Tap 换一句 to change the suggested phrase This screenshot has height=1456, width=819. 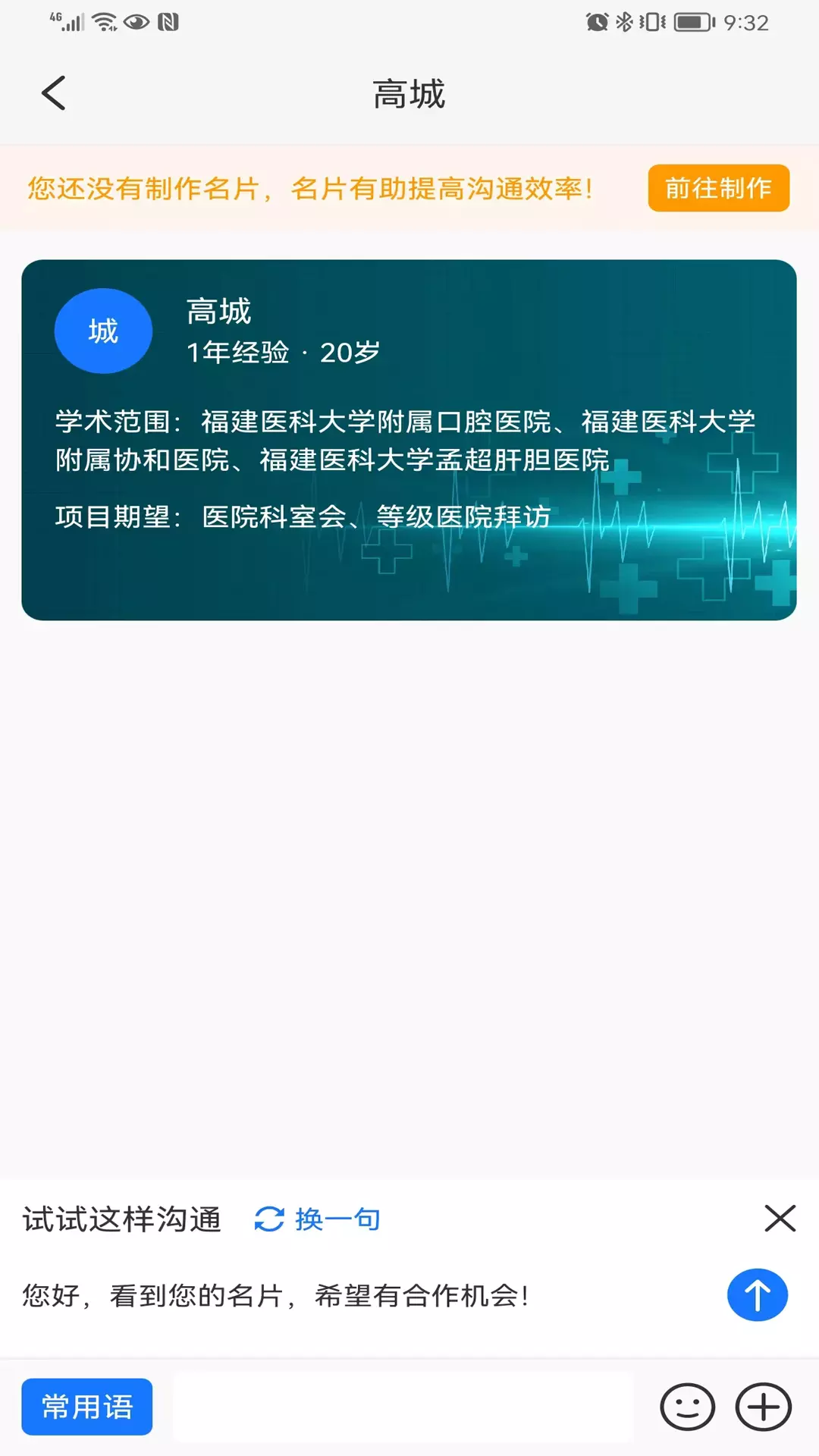(x=317, y=1219)
